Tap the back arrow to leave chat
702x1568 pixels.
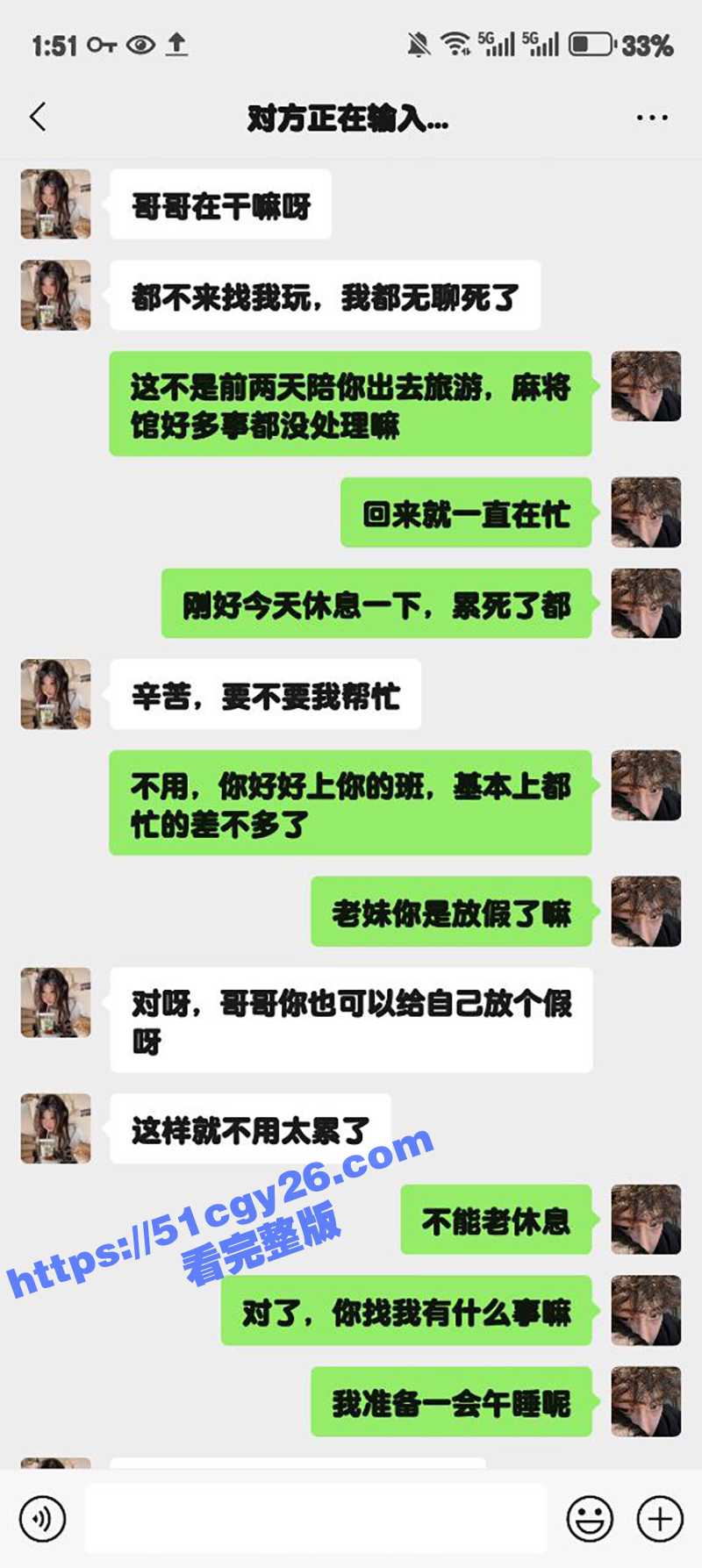click(x=36, y=115)
